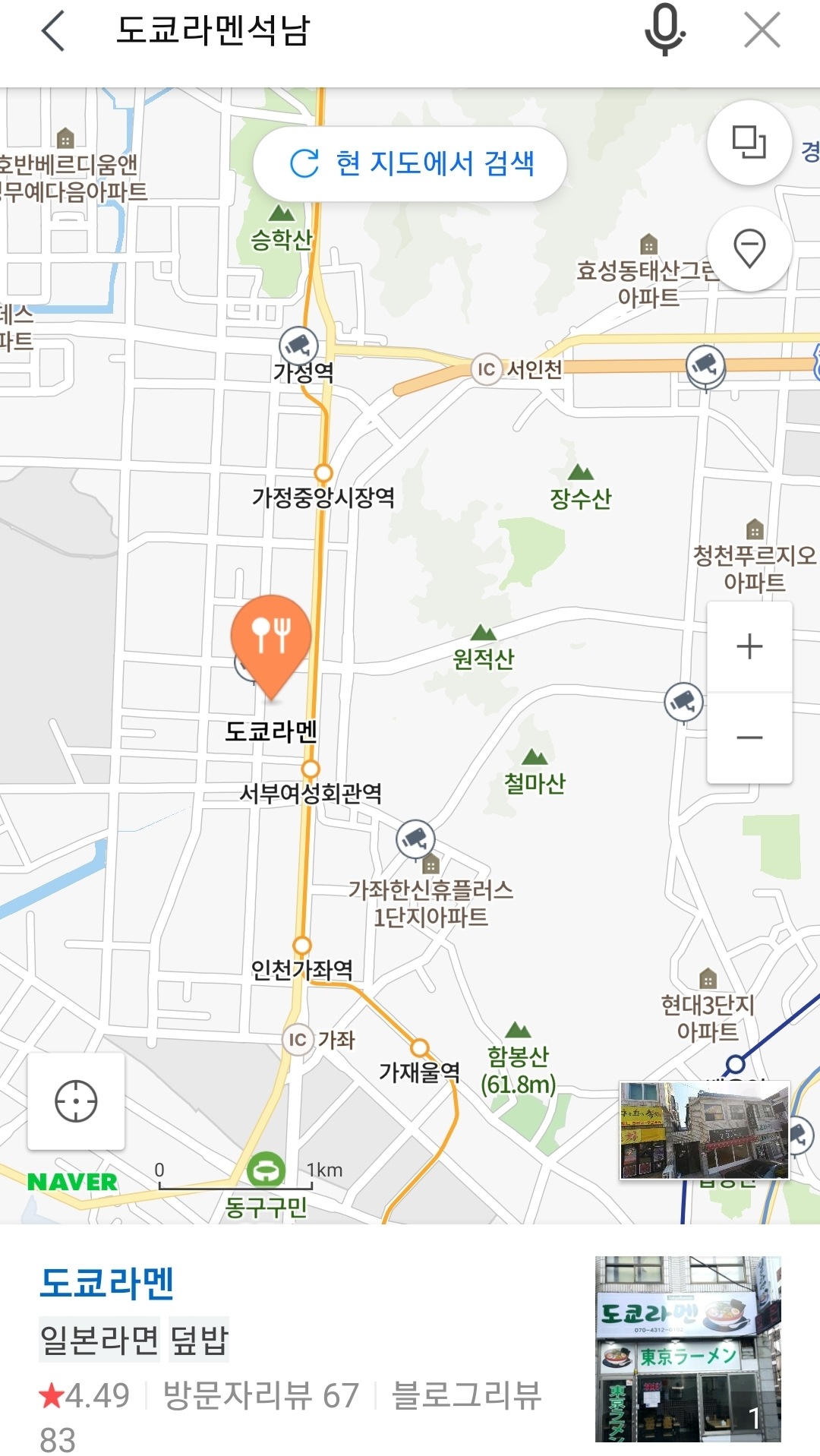Tap the CCTV camera near 가정역
820x1456 pixels.
point(298,345)
